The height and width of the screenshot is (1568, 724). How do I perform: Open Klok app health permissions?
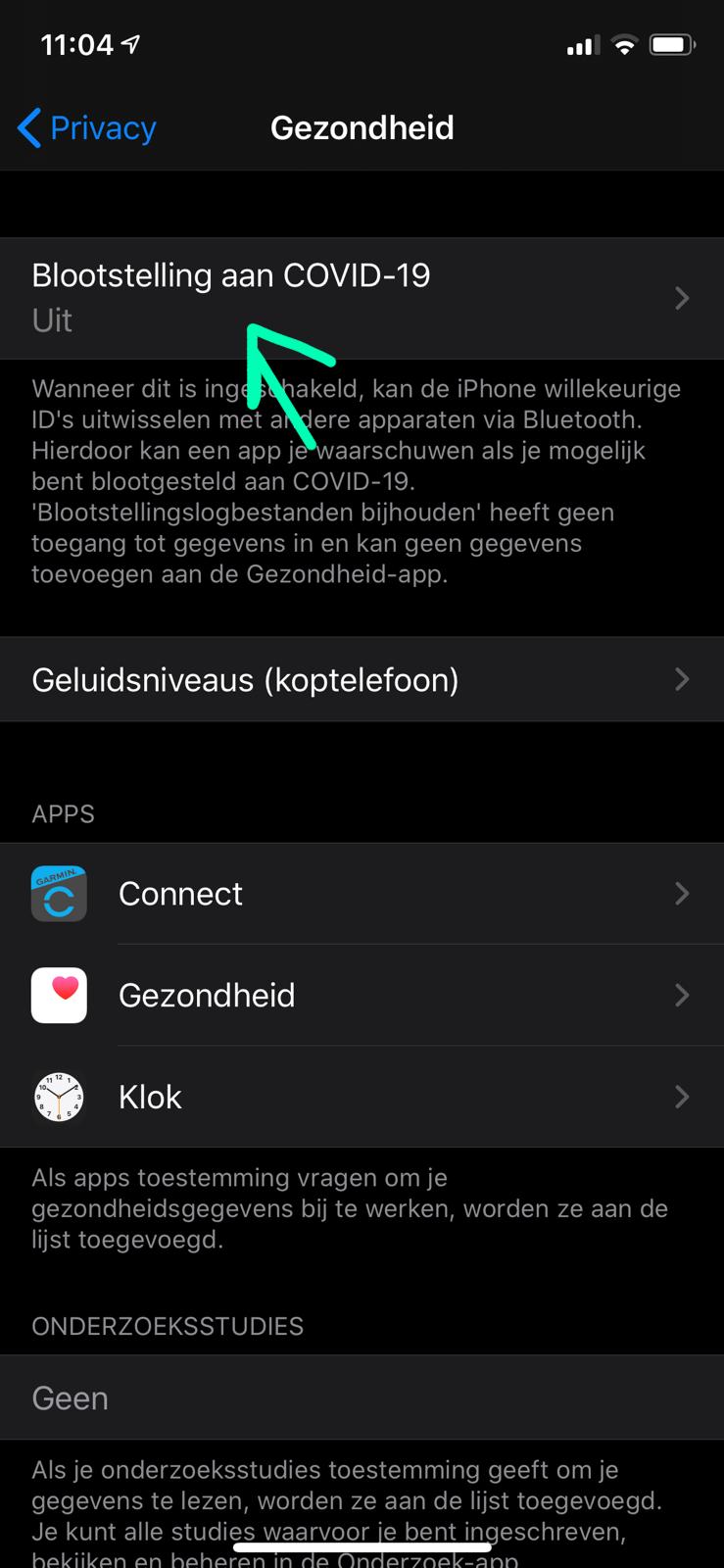click(362, 1098)
